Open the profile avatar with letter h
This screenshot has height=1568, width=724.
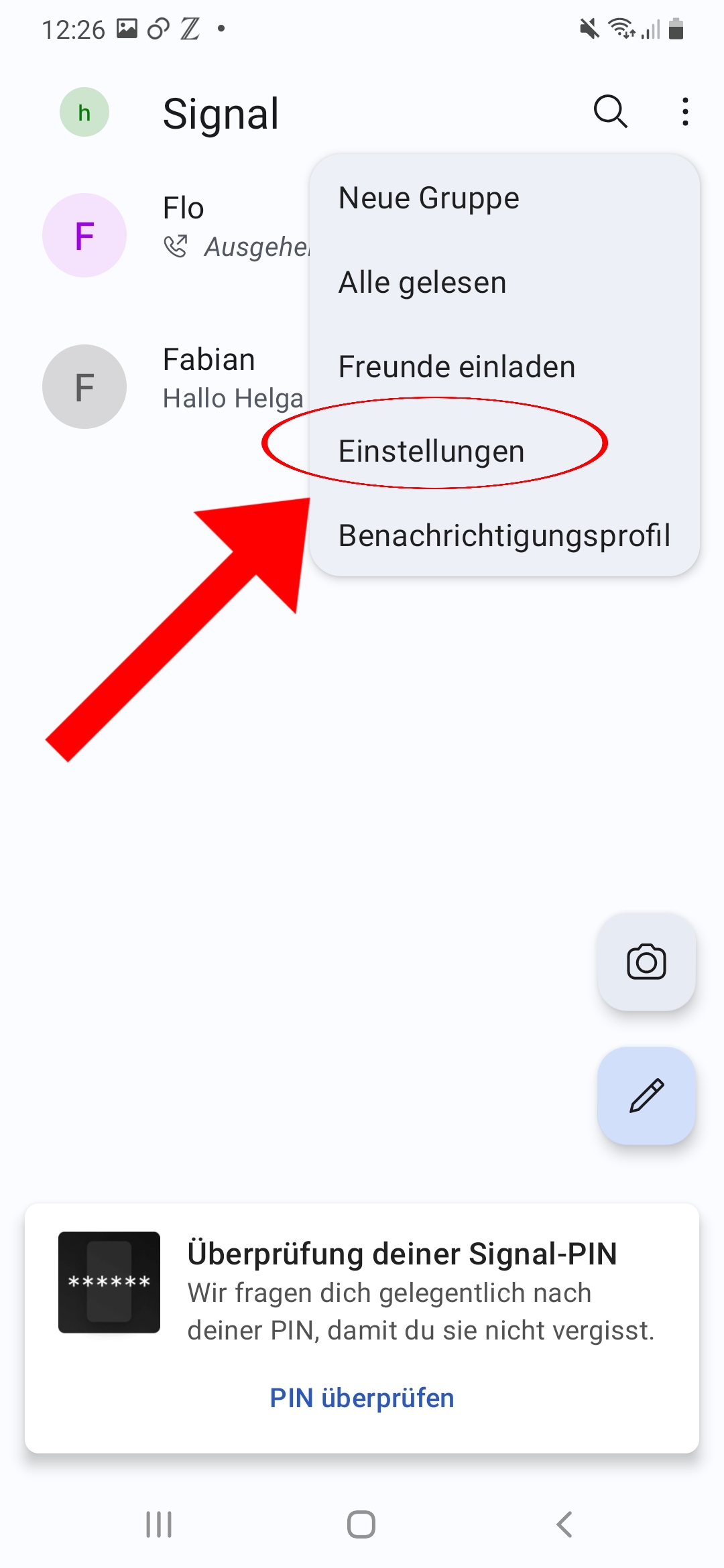pos(84,112)
